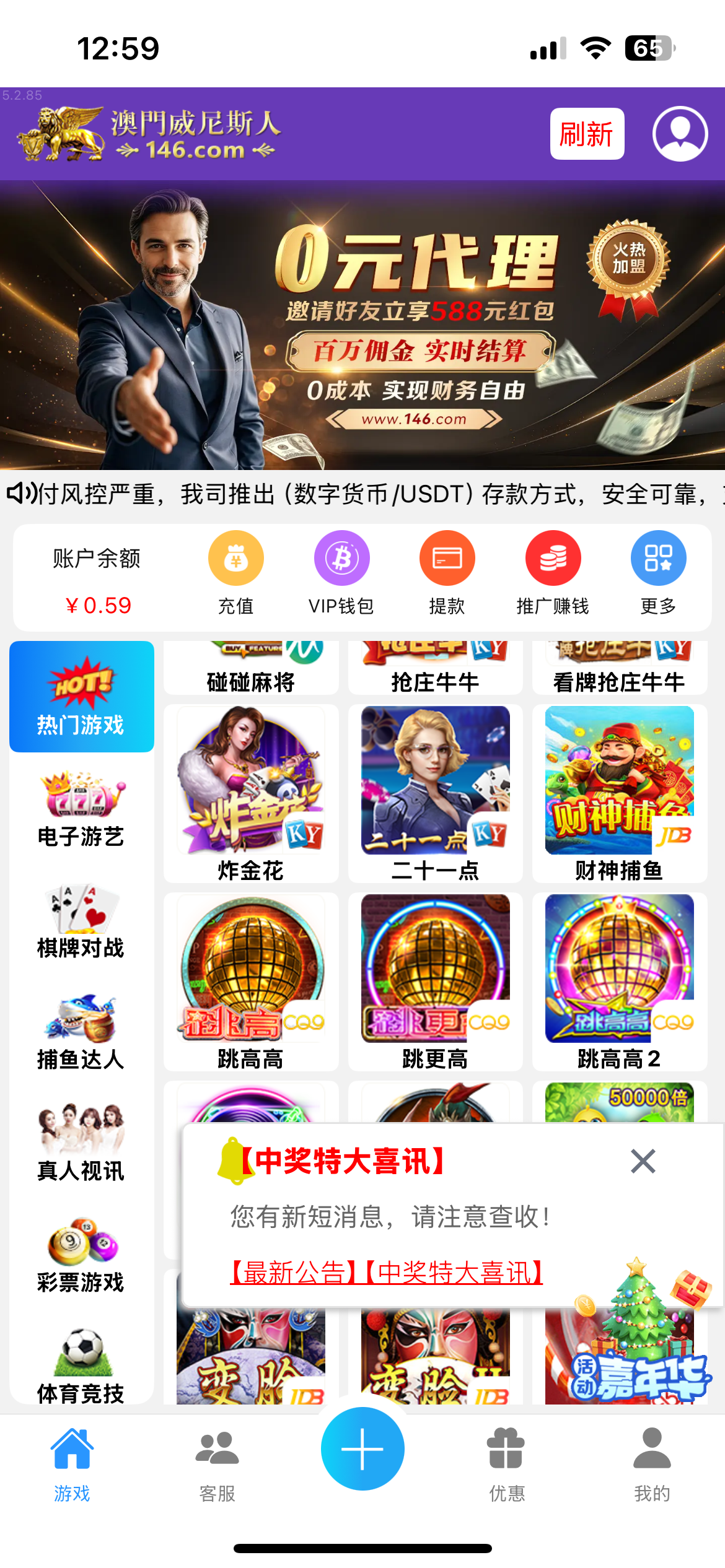Open the VIP钱包 wallet
Viewport: 725px width, 1568px height.
341,571
